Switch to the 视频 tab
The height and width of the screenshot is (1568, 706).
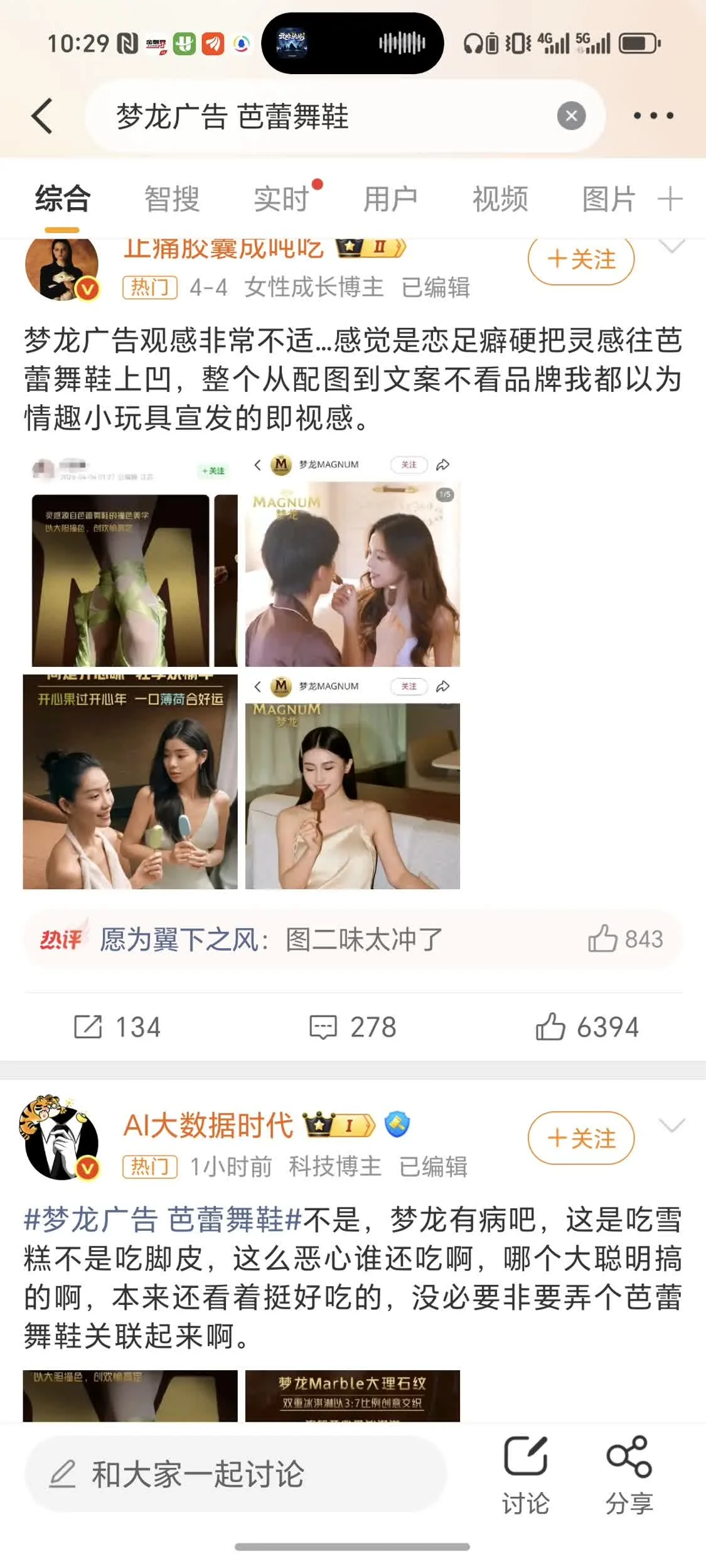500,200
